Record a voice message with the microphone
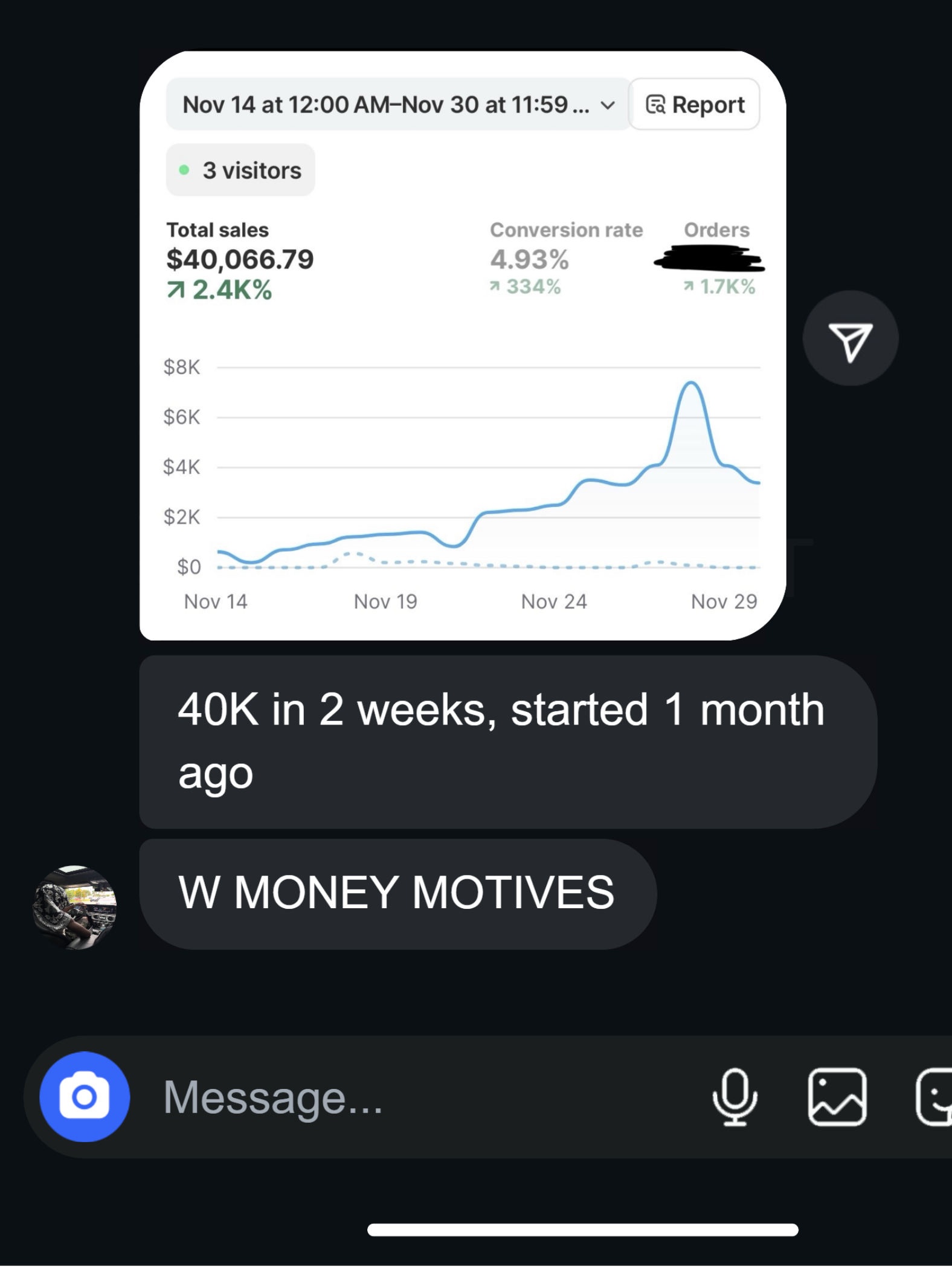 [735, 1097]
